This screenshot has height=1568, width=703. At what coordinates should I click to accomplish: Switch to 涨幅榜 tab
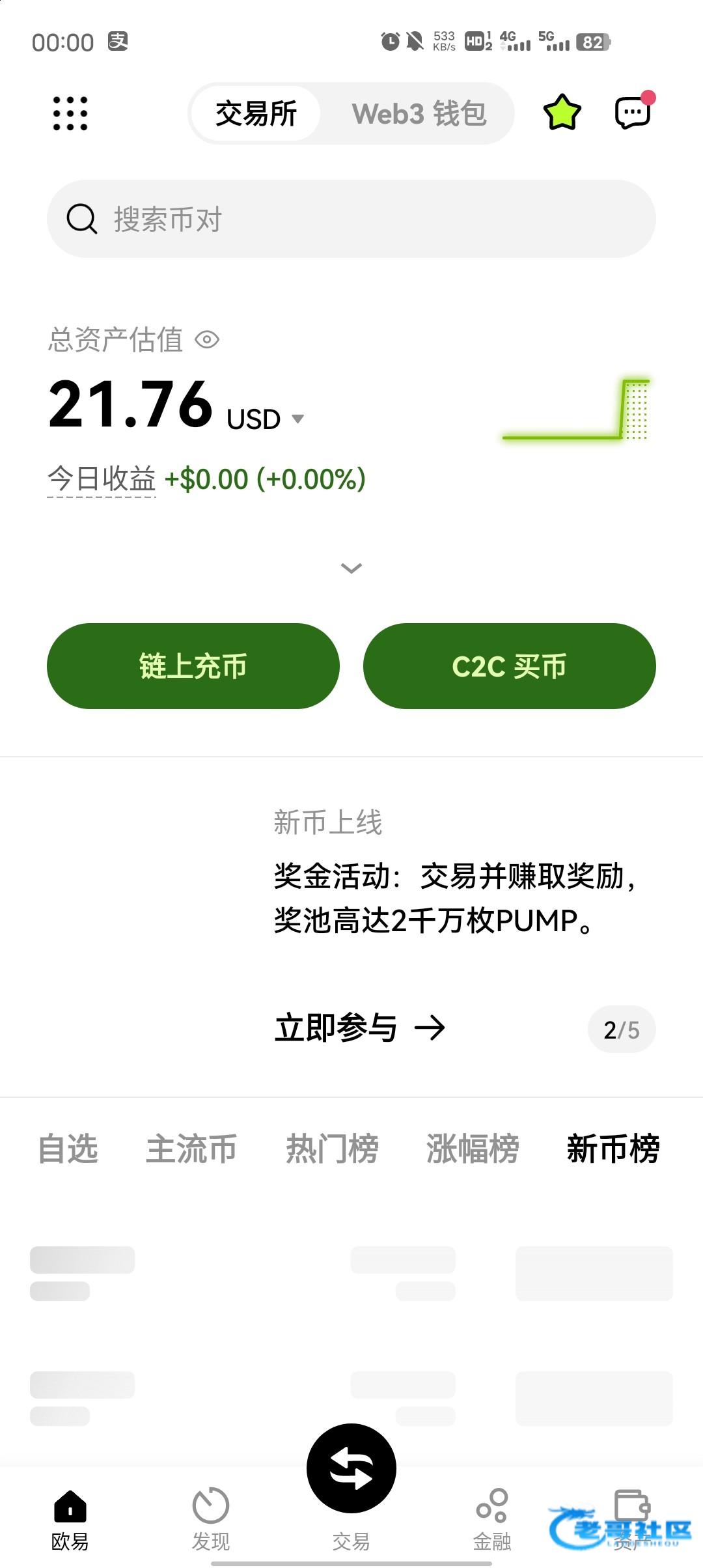click(x=473, y=1148)
